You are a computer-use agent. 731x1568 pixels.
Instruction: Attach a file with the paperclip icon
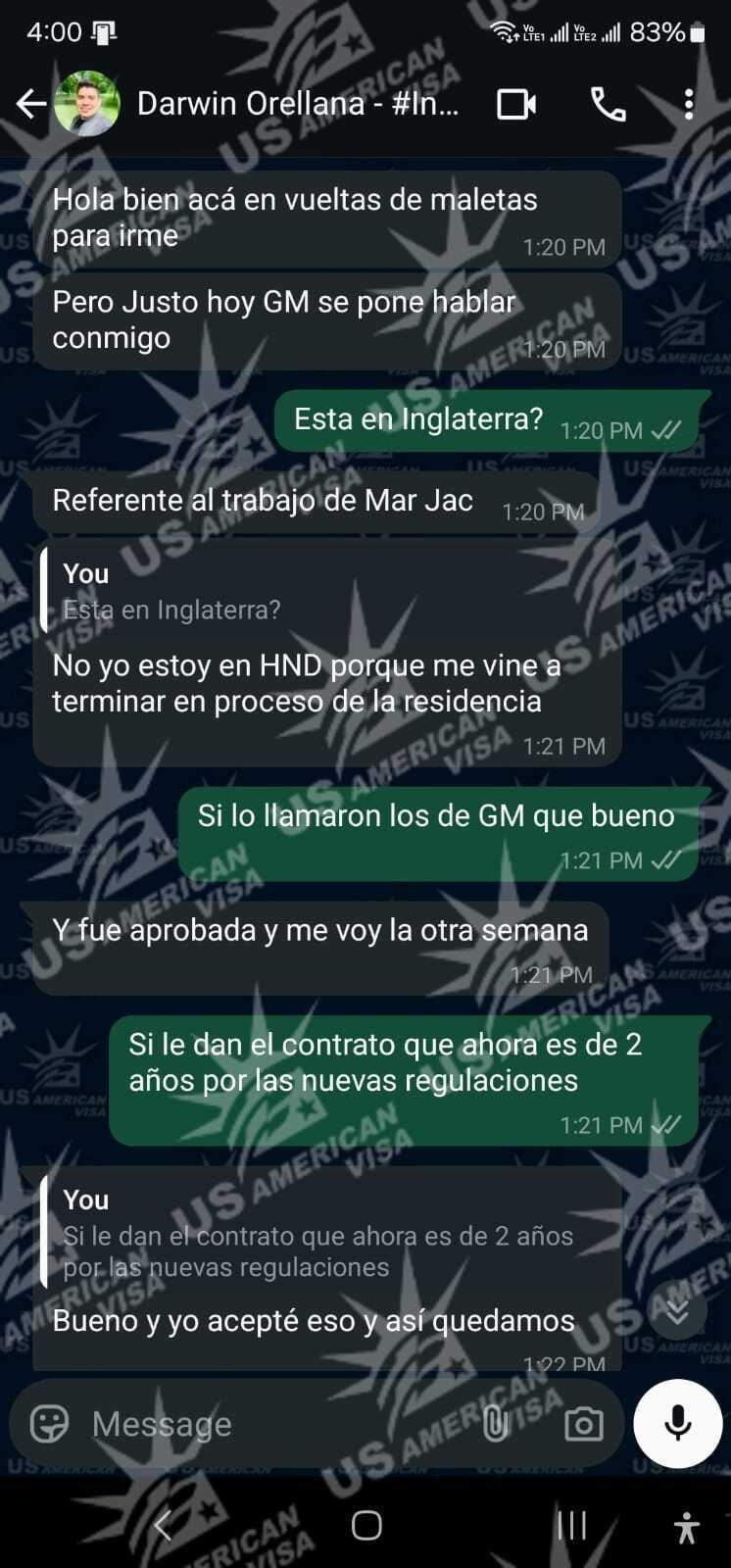496,1423
